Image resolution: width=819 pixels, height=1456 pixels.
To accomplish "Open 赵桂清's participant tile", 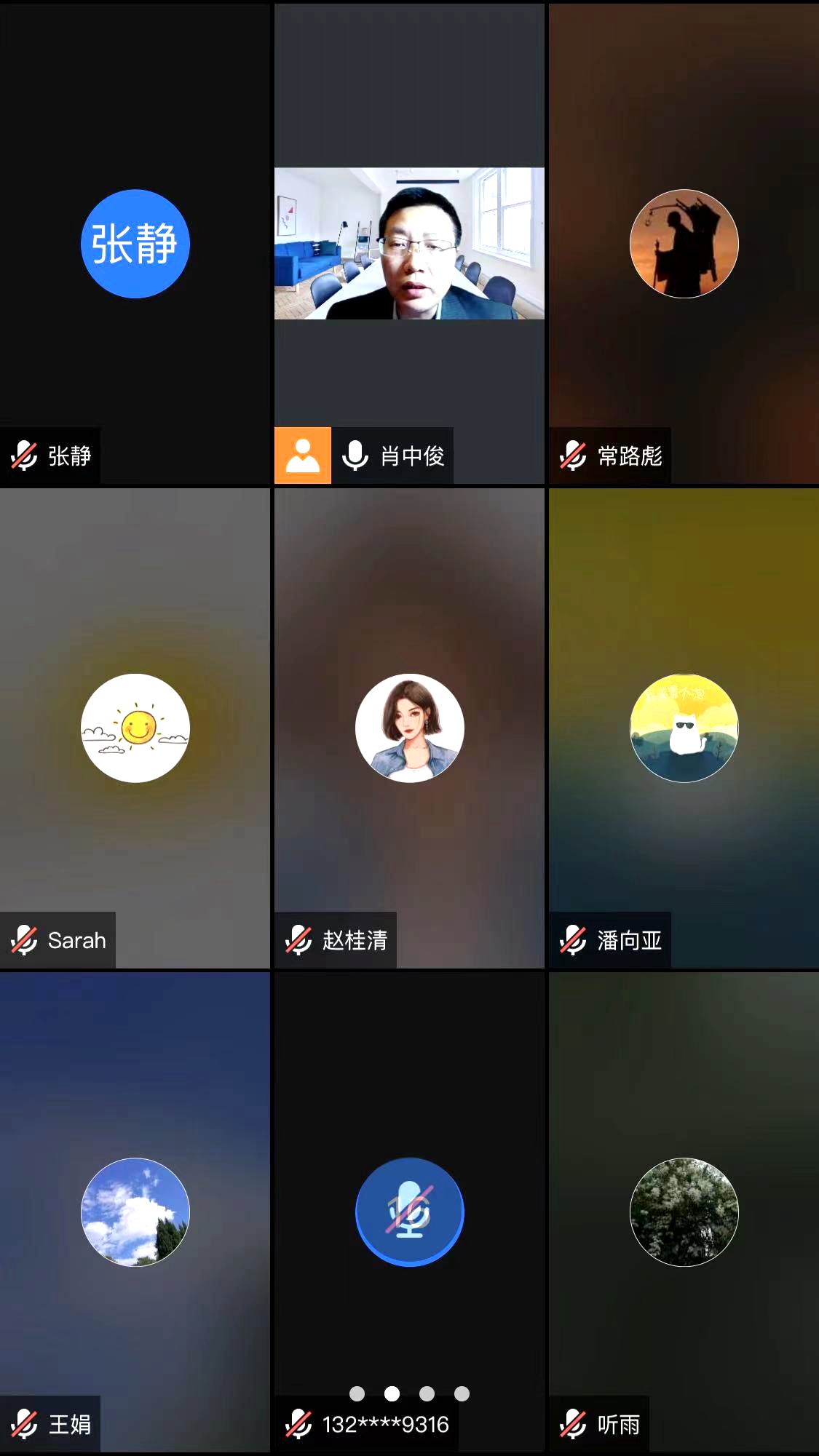I will coord(409,728).
